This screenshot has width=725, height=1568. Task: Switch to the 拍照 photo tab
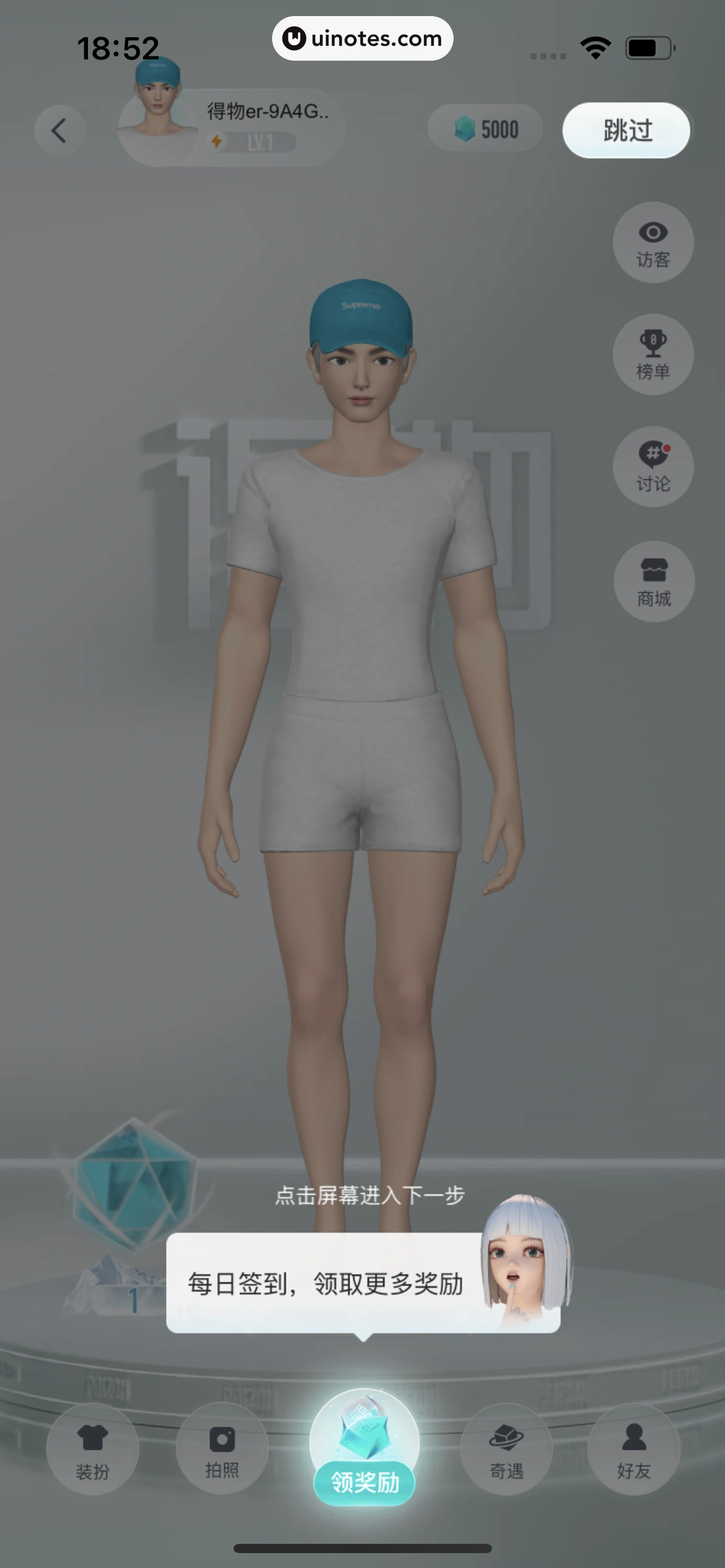222,1449
